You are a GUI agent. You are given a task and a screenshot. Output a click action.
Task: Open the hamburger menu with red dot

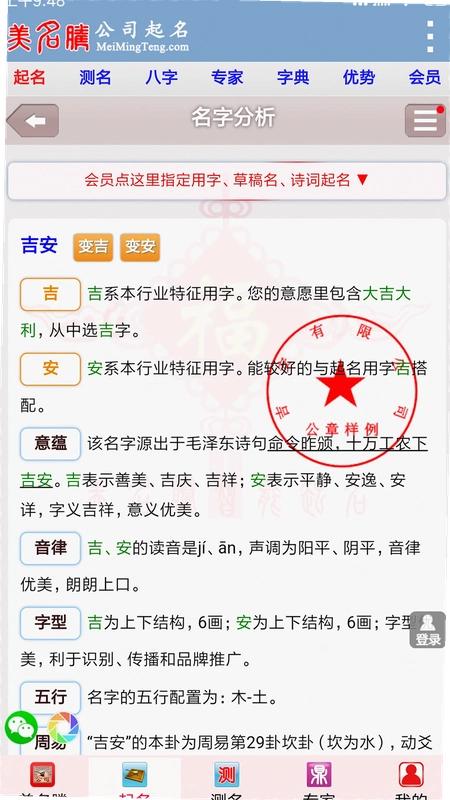point(425,121)
